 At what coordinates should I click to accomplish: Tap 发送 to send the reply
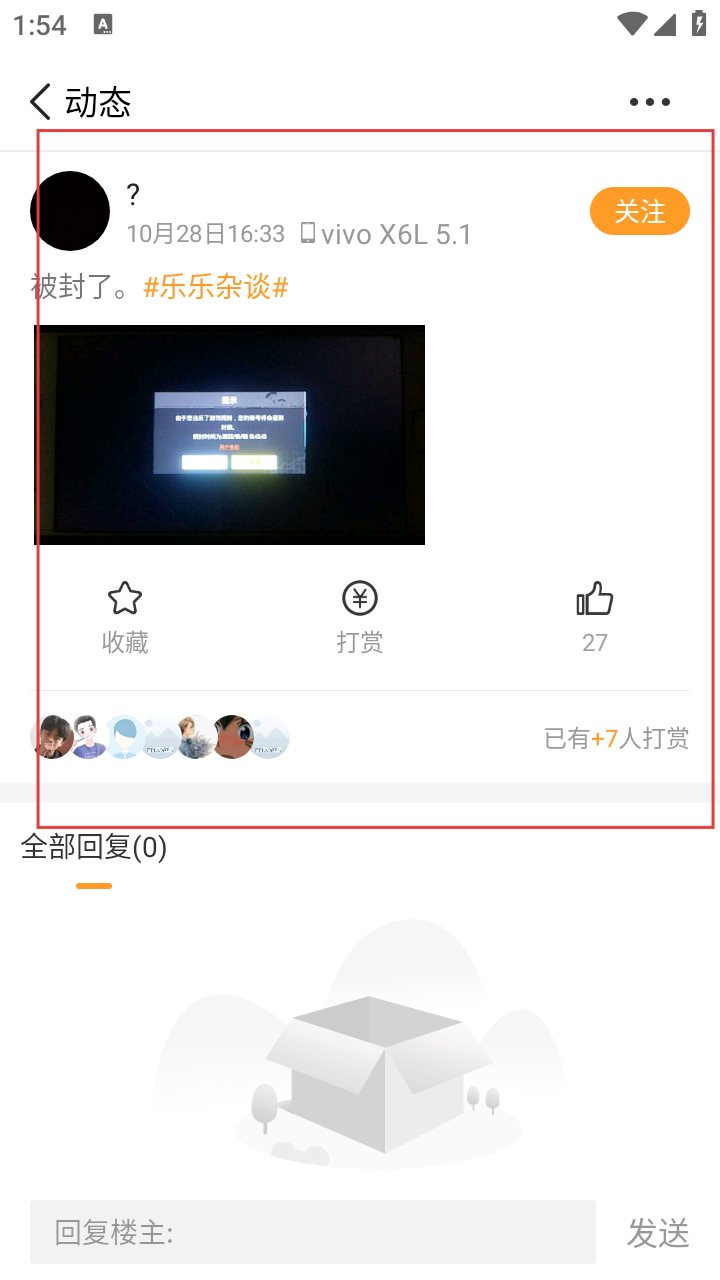coord(658,1233)
